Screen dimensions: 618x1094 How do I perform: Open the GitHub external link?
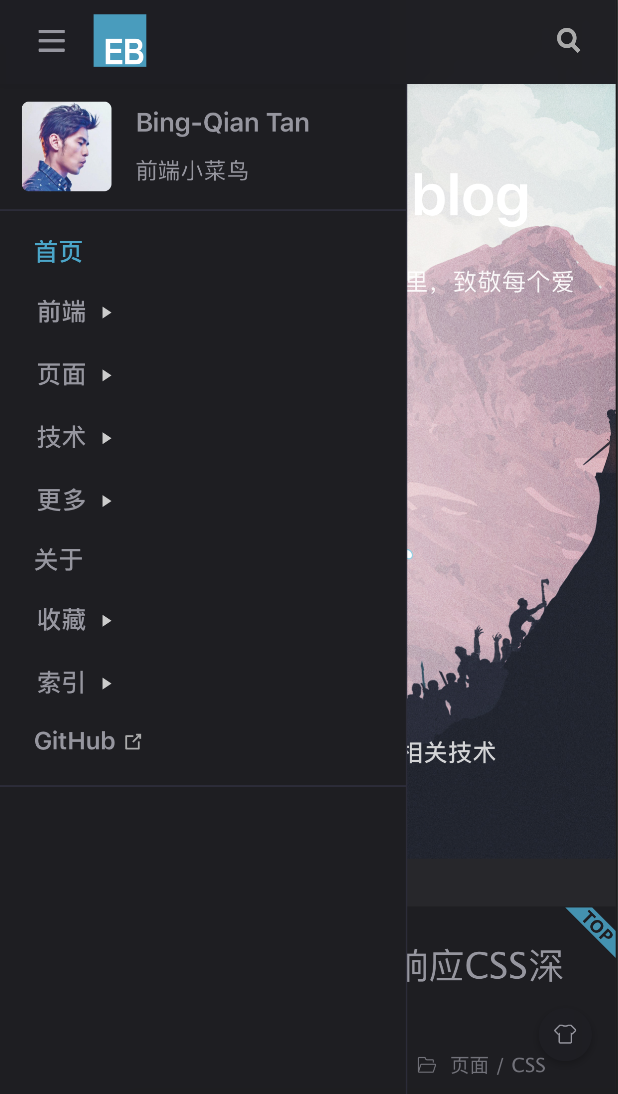tap(88, 742)
